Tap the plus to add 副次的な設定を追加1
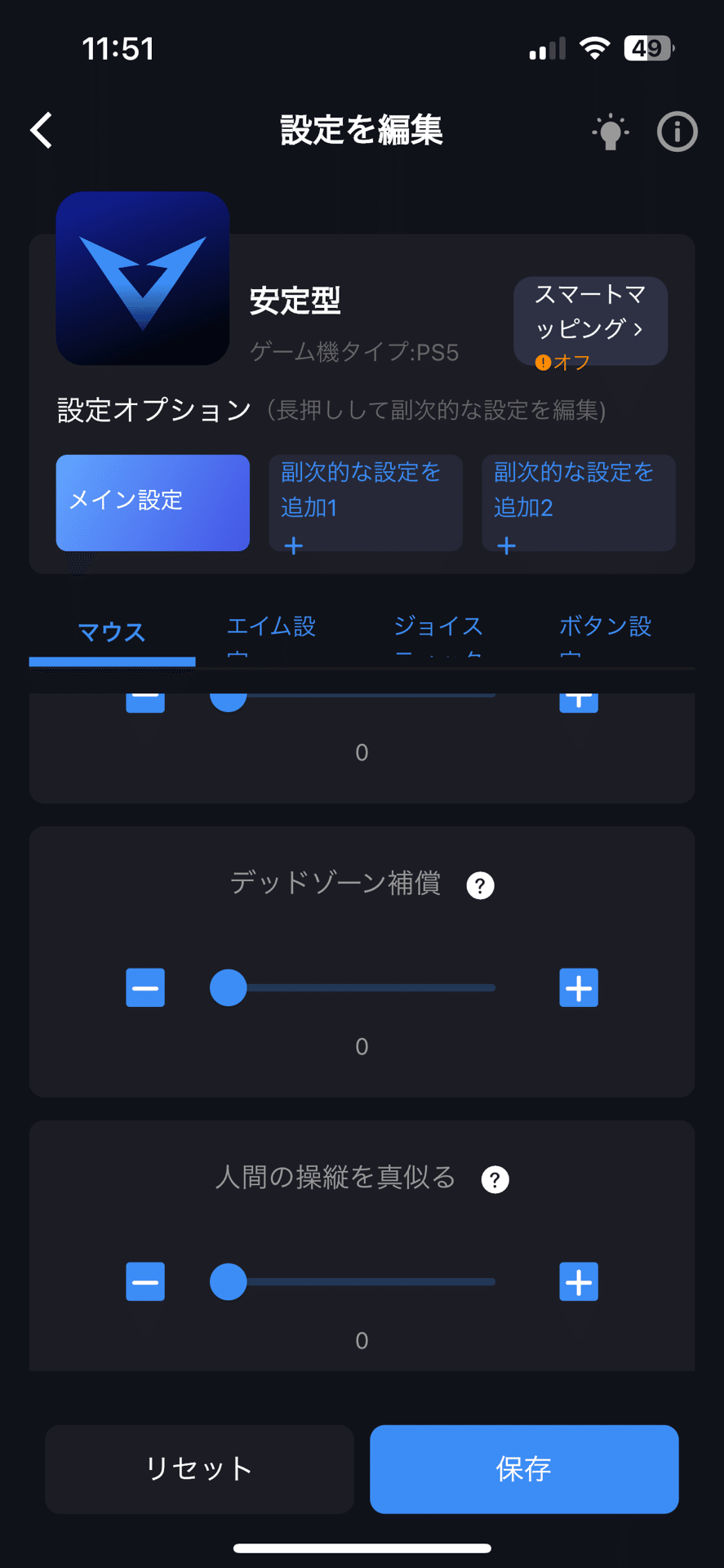This screenshot has width=724, height=1568. click(293, 546)
